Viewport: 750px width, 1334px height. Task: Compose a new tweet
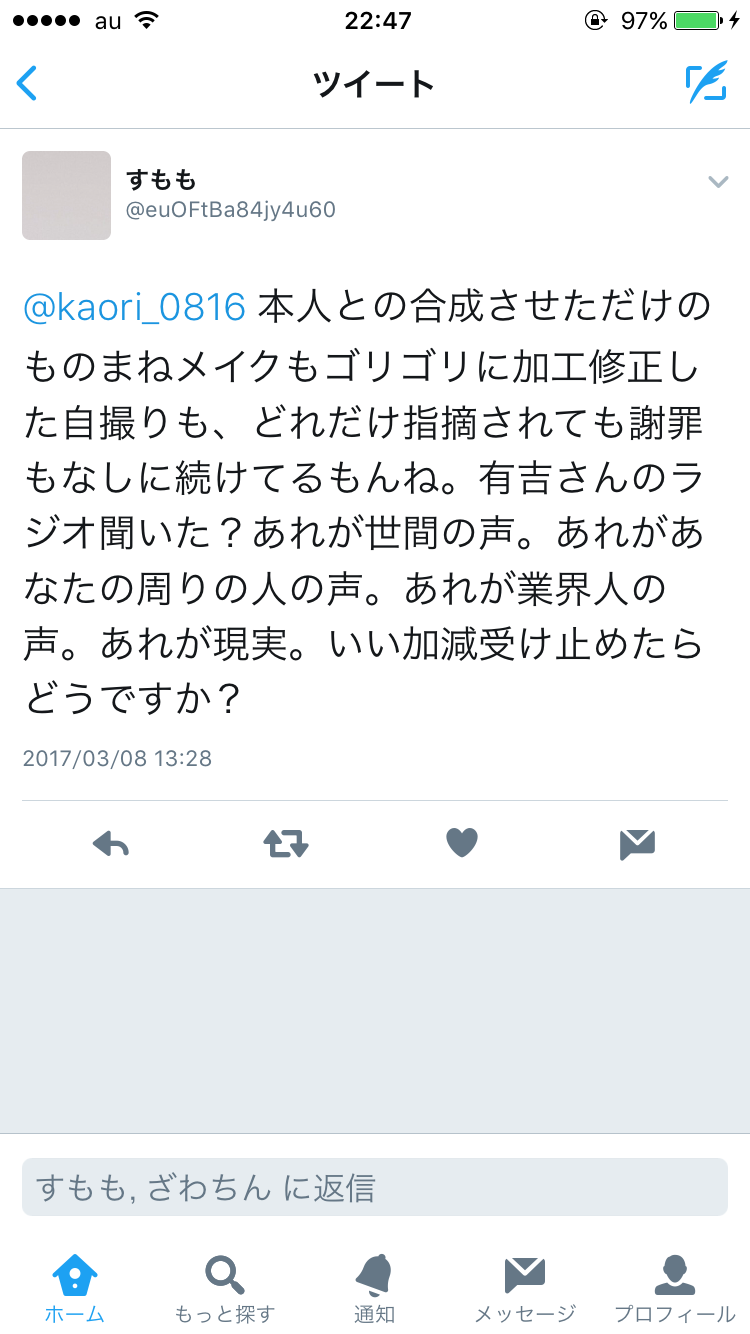[706, 84]
